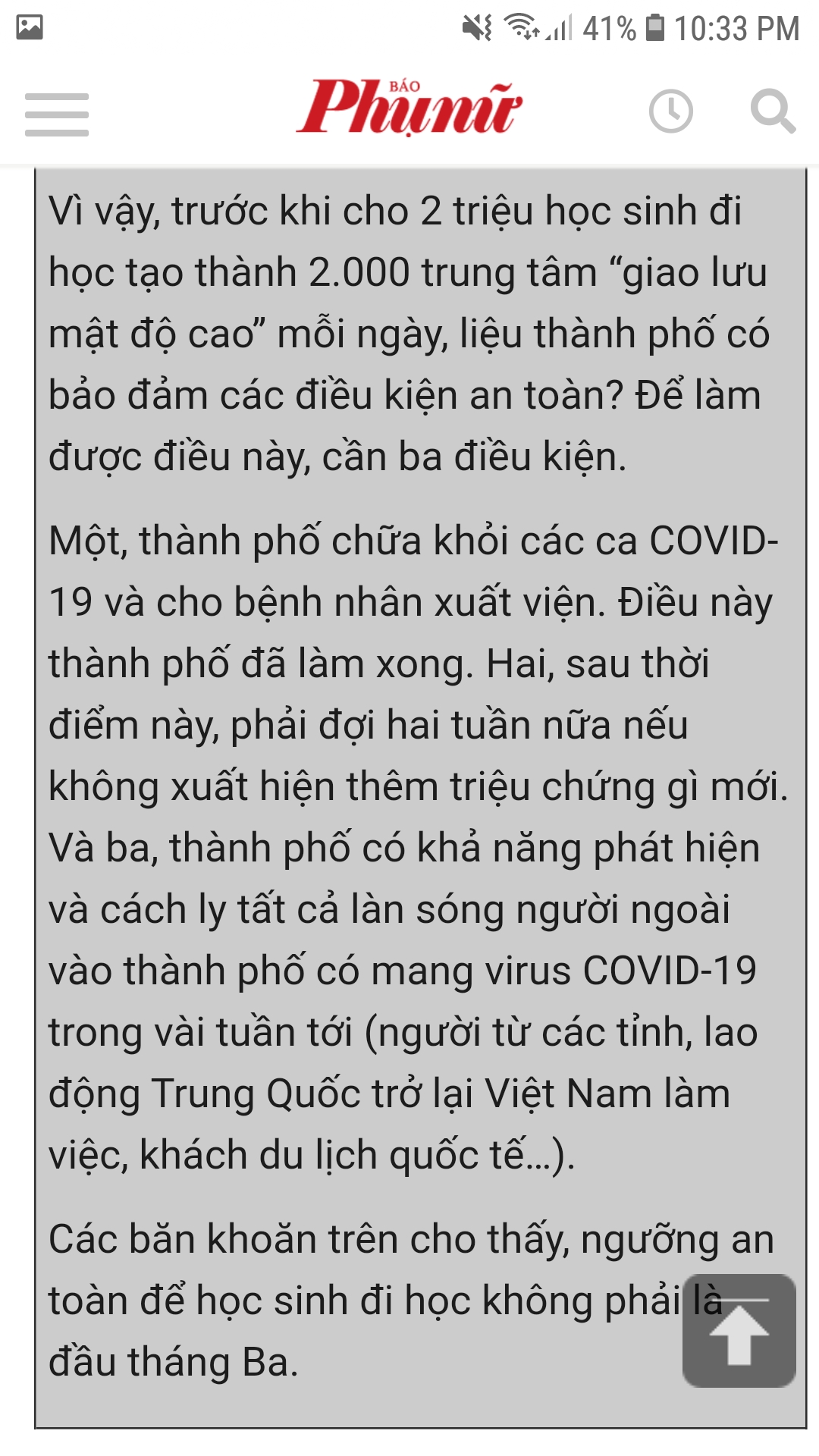Open the latest news clock icon
Screen dimensions: 819x1456
pos(670,111)
